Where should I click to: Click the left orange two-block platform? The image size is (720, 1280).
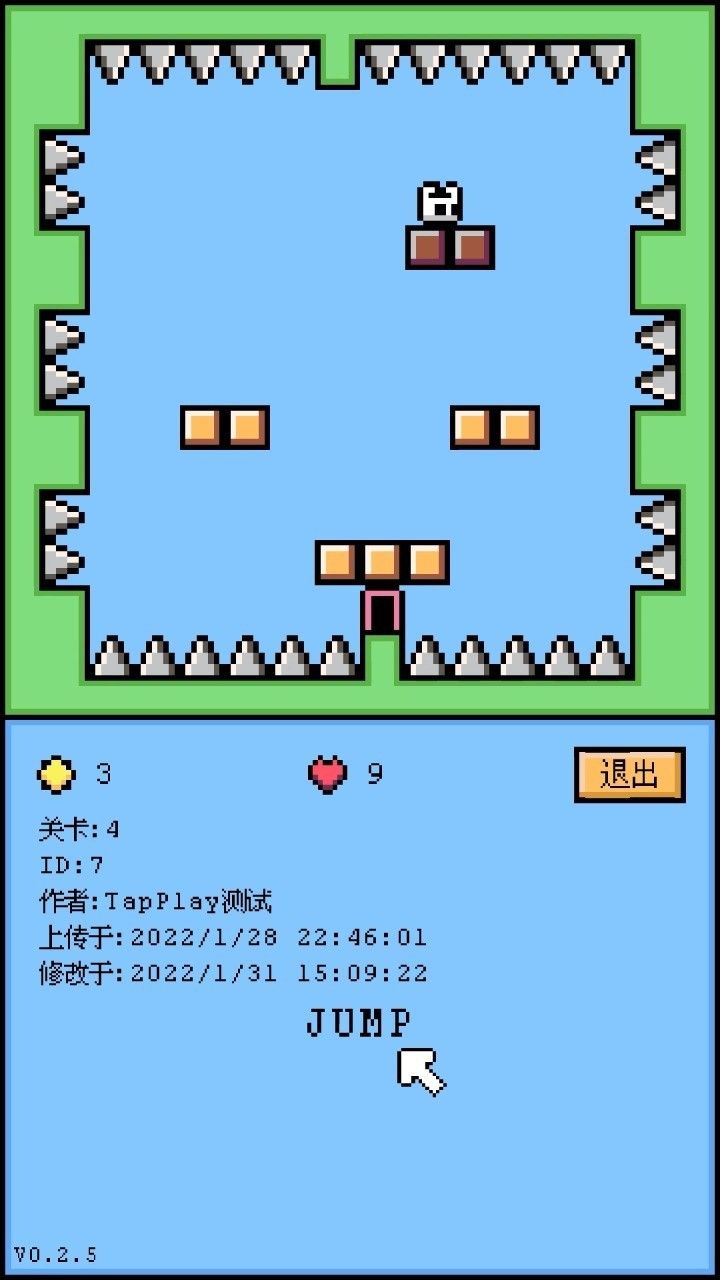224,426
